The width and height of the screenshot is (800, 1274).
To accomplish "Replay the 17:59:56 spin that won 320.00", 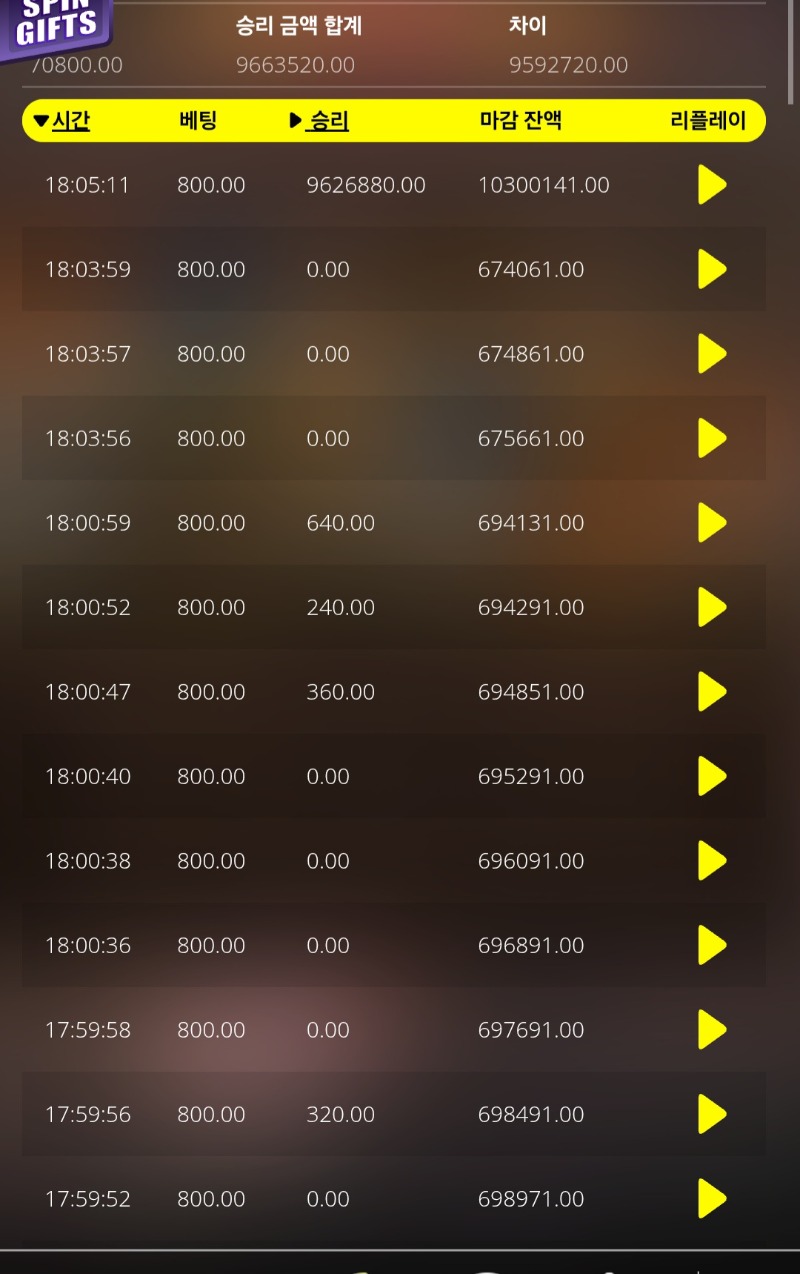I will (x=712, y=1114).
